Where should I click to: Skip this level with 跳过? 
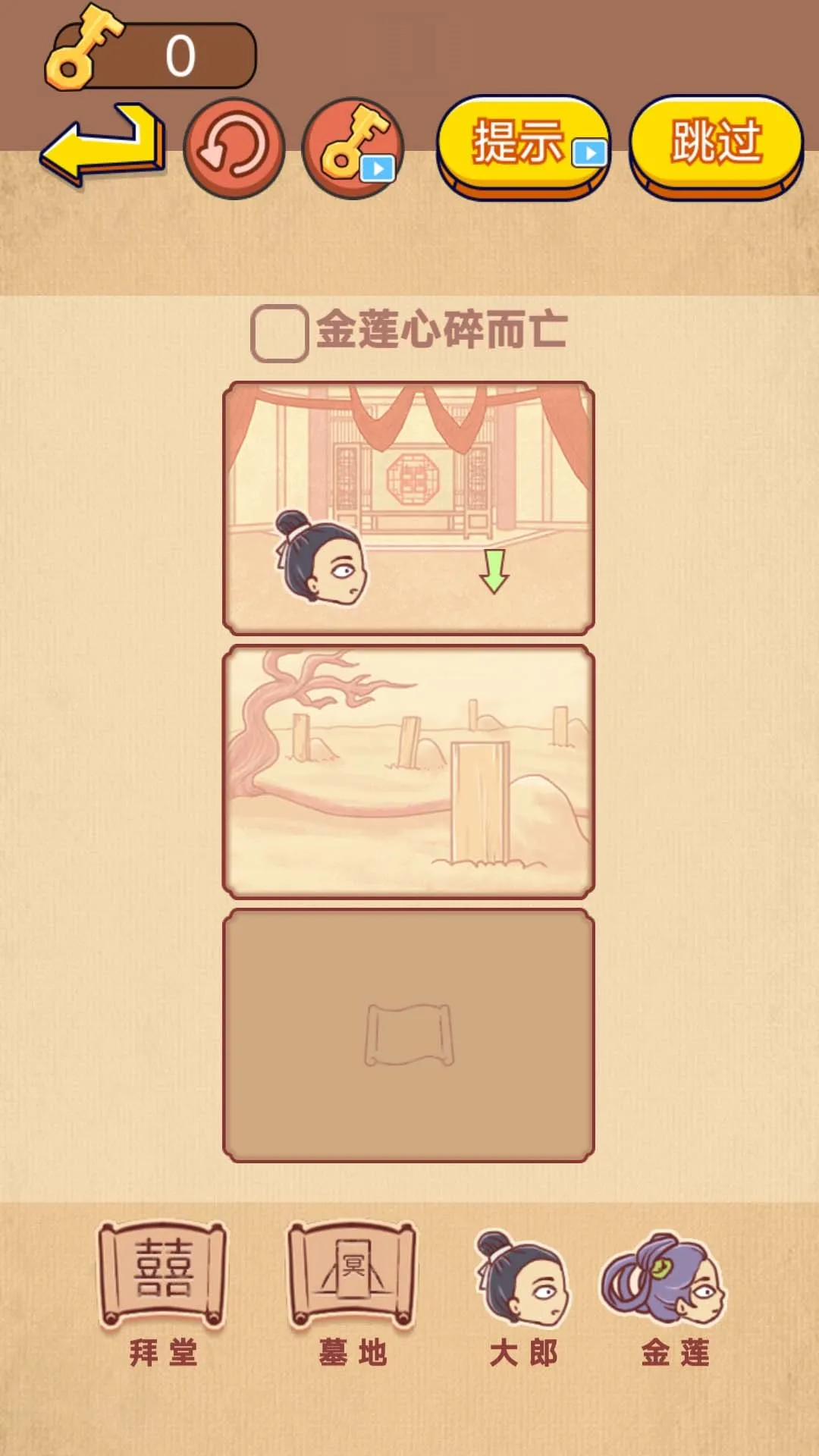click(x=716, y=144)
